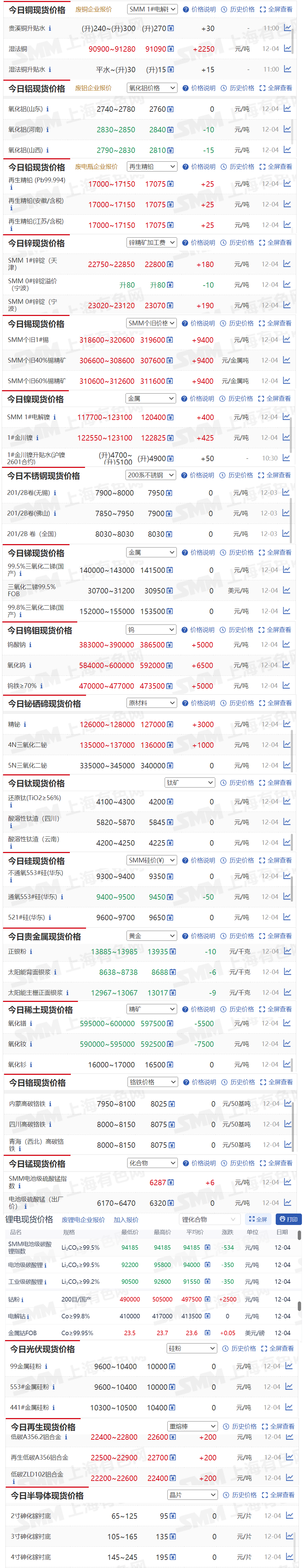This screenshot has width=304, height=1568.
Task: Open the 重熔棒 dropdown in 今日再生现货价格
Action: (192, 1427)
